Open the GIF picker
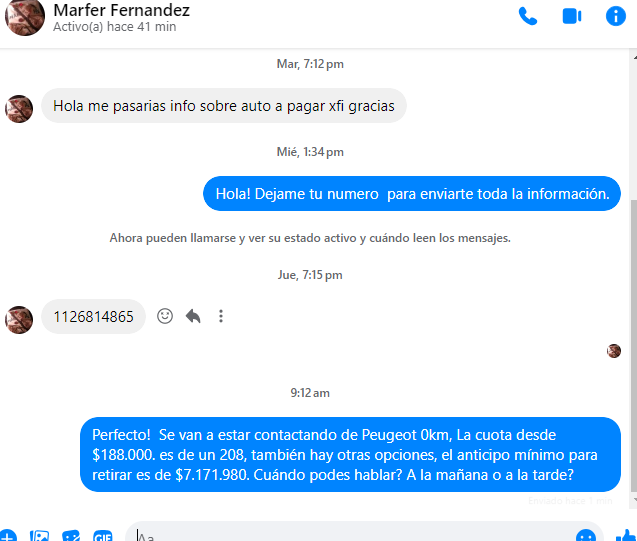637x541 pixels. [103, 536]
